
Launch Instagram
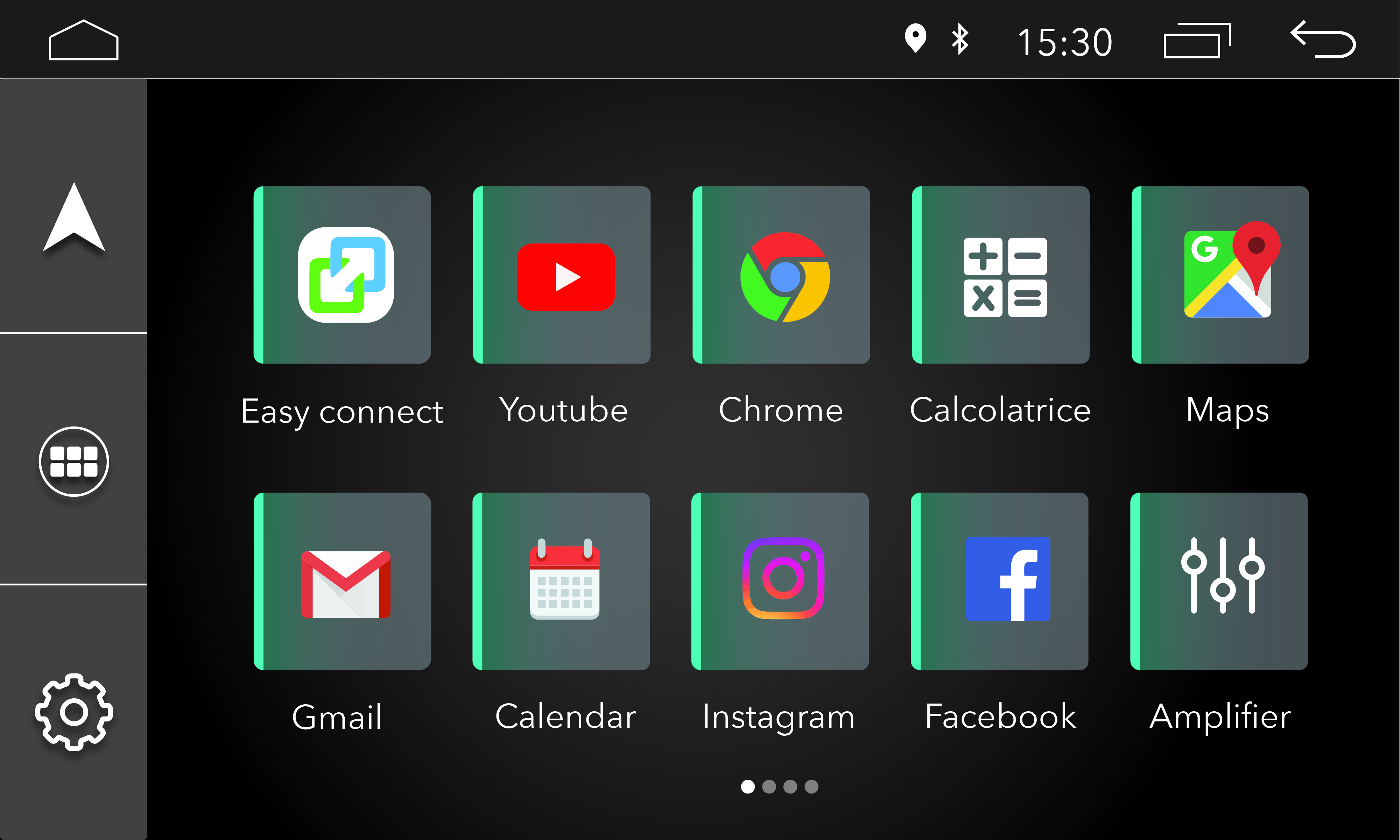pos(780,581)
